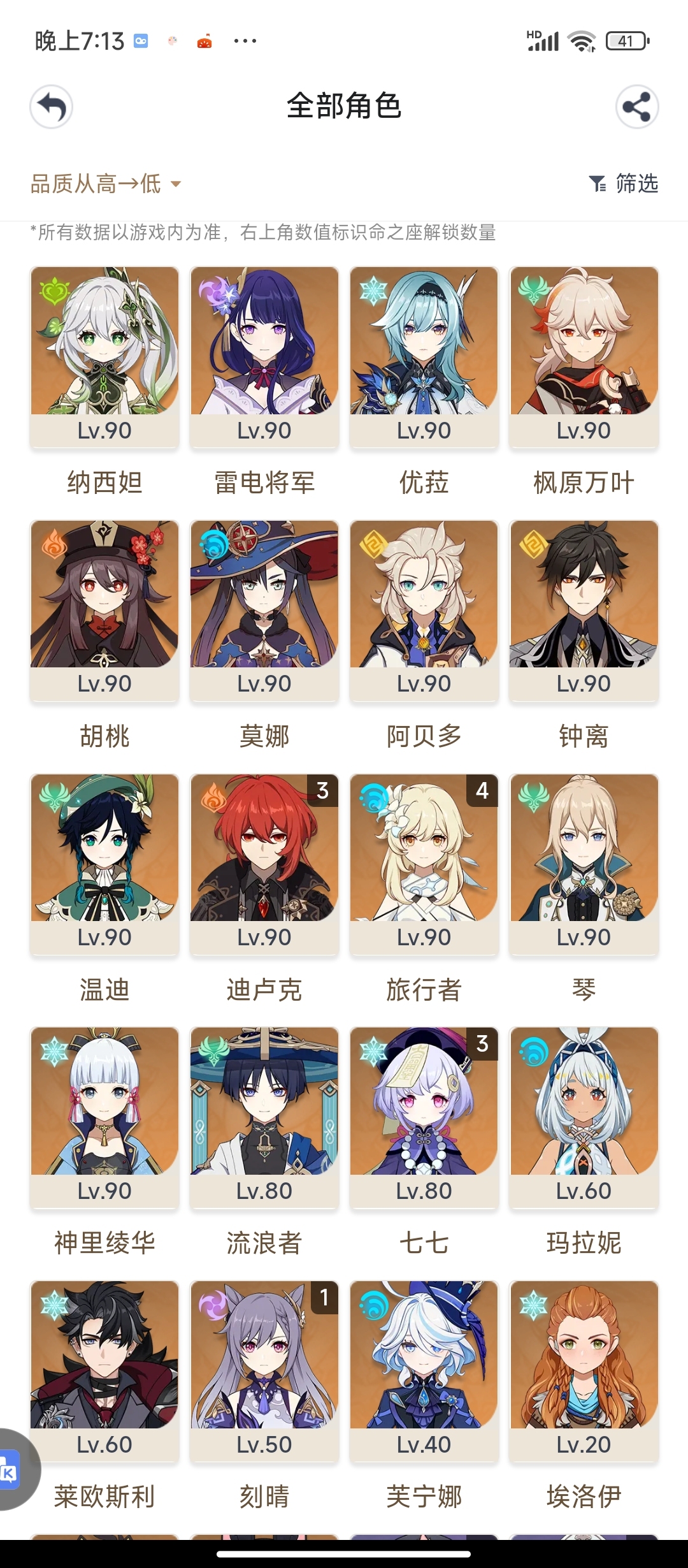View 优菈 character details
This screenshot has width=688, height=1568.
424,356
